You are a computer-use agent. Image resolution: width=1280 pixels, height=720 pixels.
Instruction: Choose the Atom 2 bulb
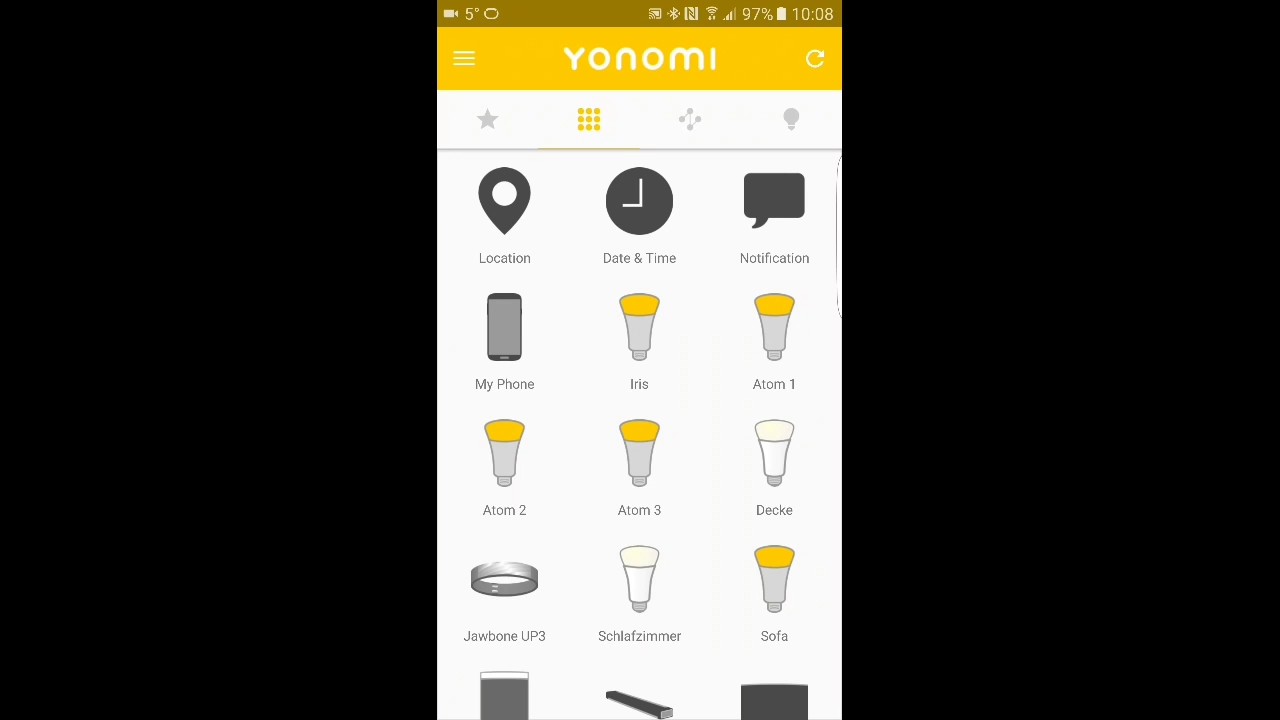click(504, 466)
